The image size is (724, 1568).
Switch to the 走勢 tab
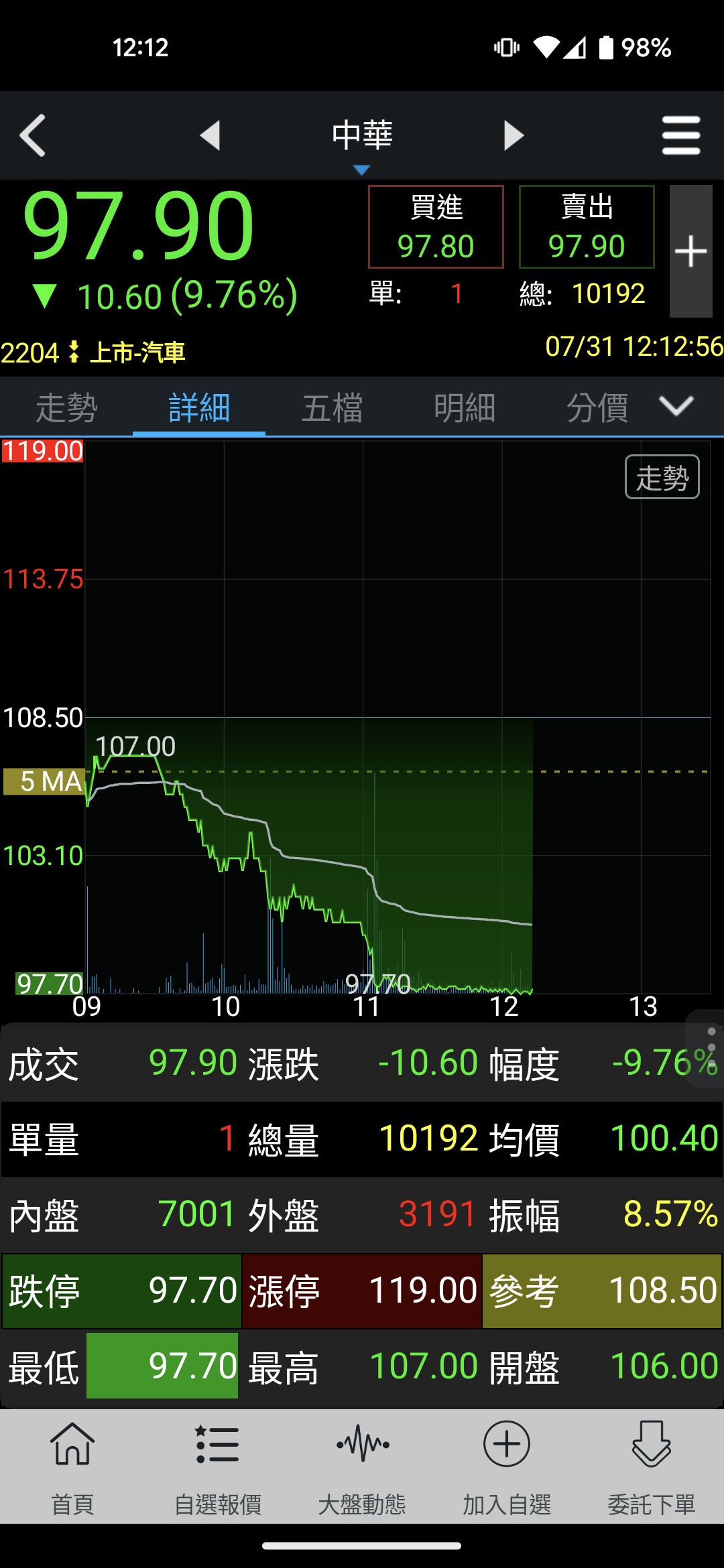click(66, 407)
